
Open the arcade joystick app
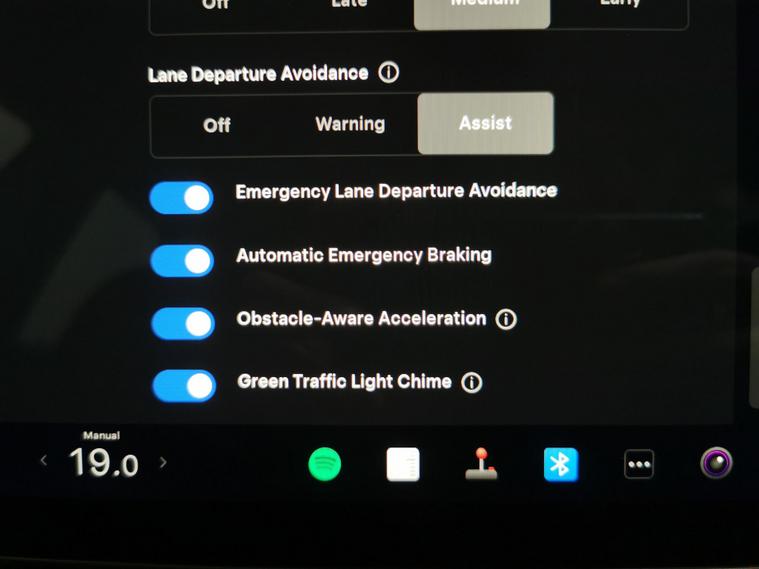[482, 464]
